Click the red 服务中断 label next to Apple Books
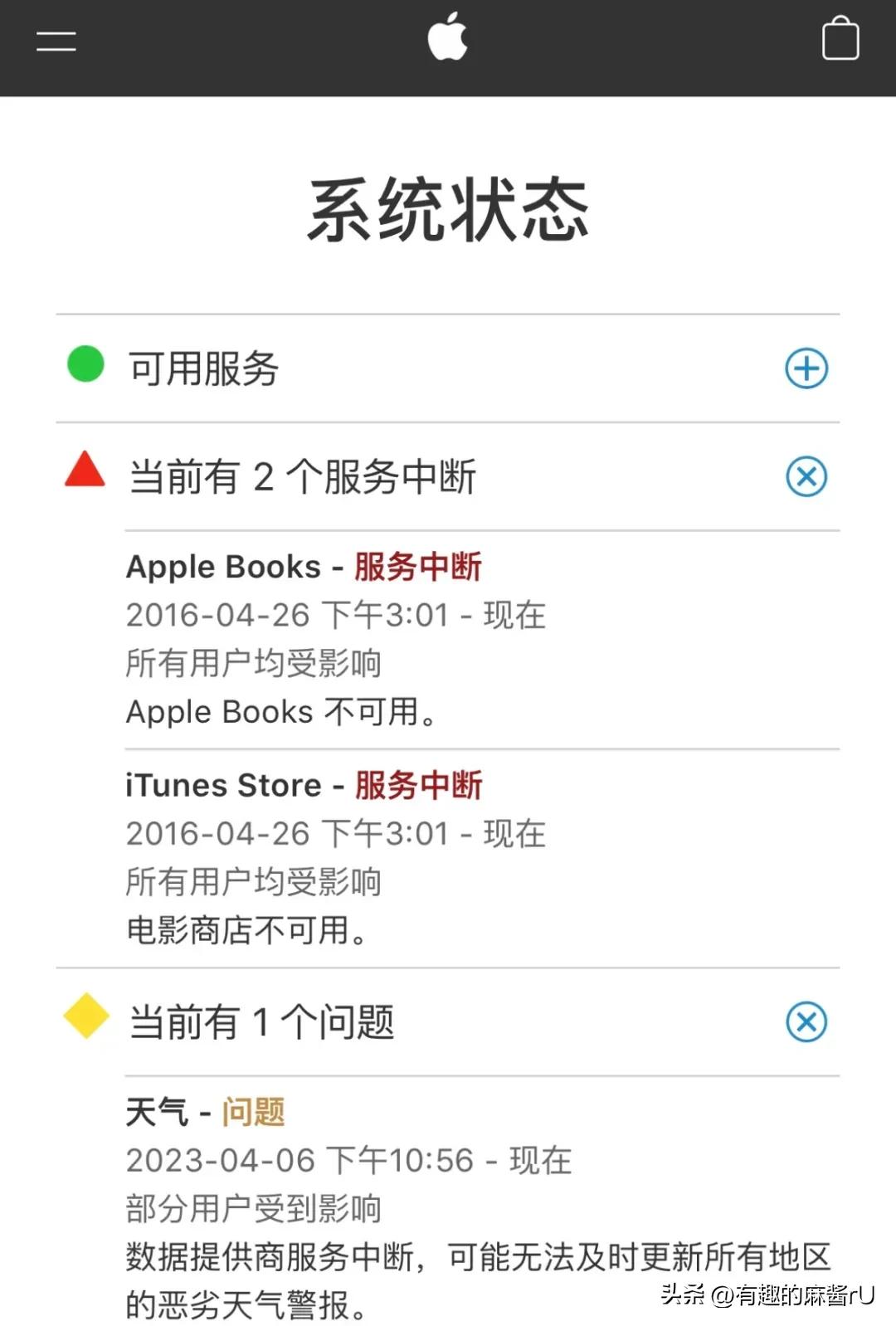This screenshot has width=896, height=1326. 416,566
